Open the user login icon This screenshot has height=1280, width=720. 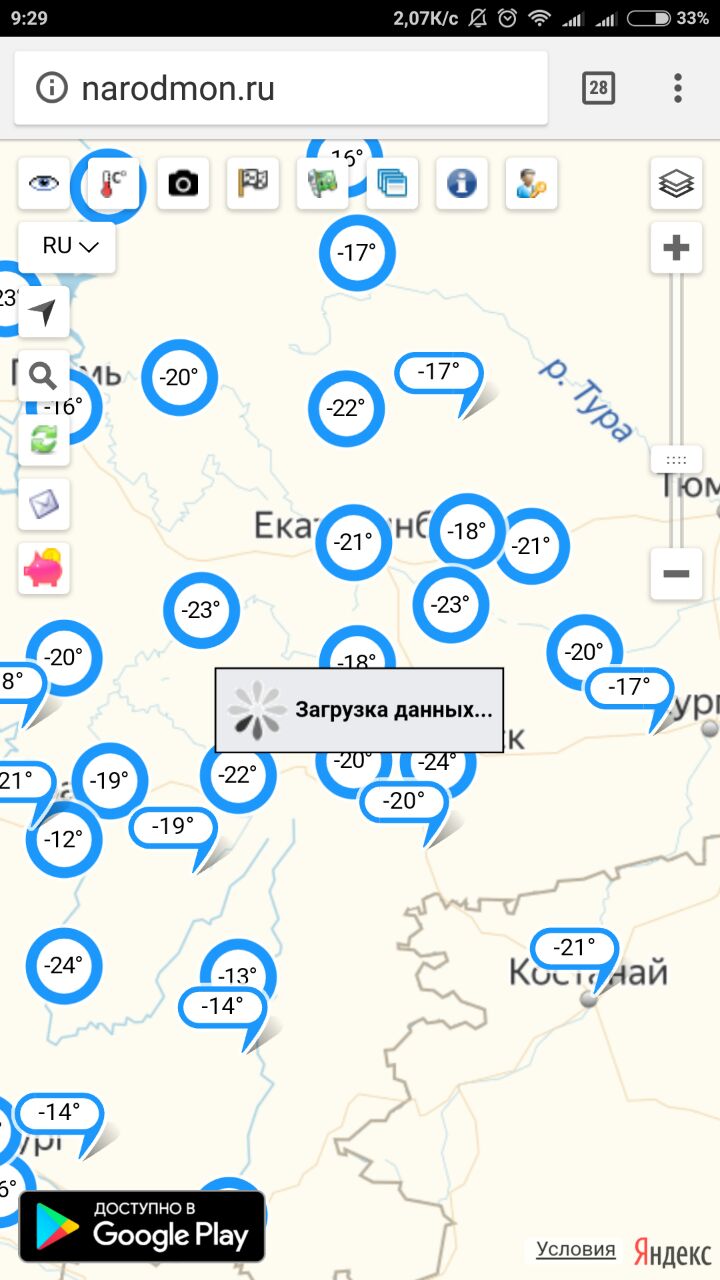point(531,183)
